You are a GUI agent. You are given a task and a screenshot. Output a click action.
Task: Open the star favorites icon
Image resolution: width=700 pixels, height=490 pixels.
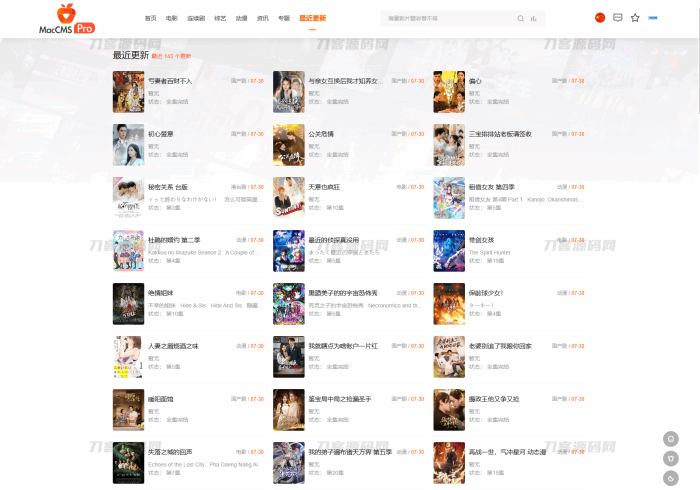pyautogui.click(x=635, y=18)
